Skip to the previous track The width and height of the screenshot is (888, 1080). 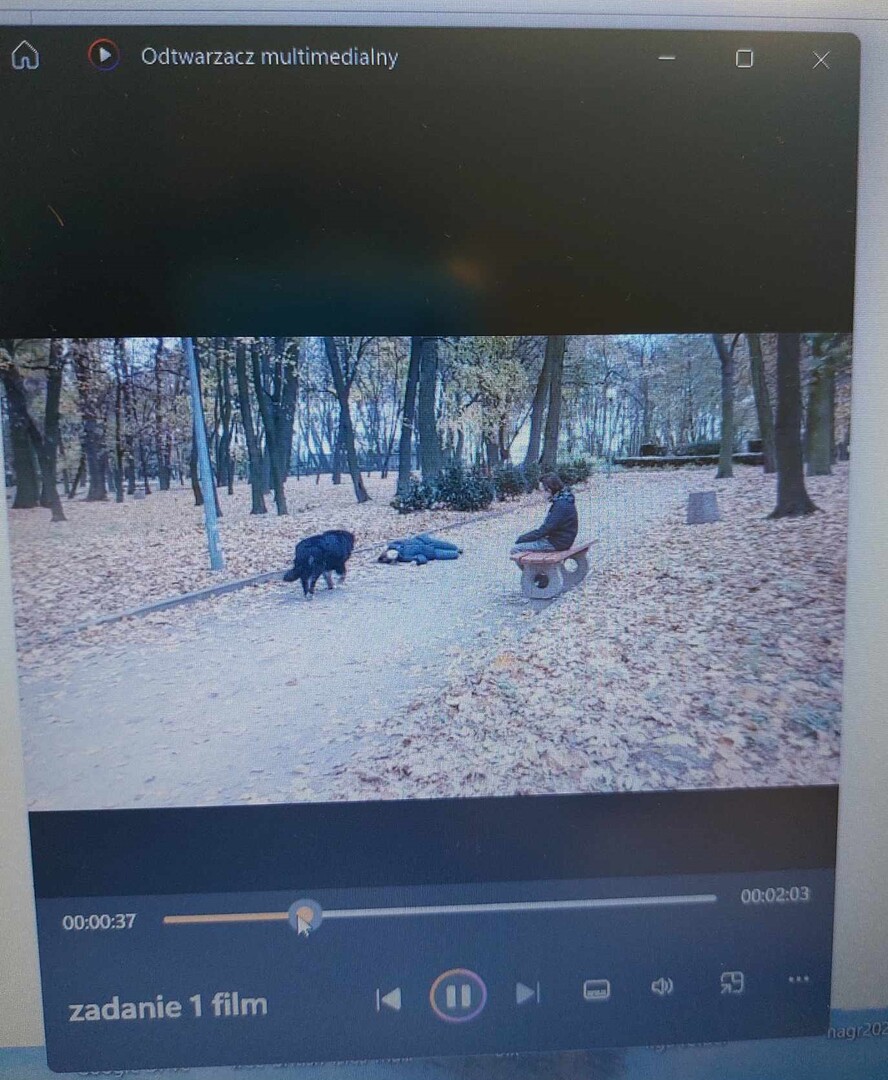(x=388, y=998)
